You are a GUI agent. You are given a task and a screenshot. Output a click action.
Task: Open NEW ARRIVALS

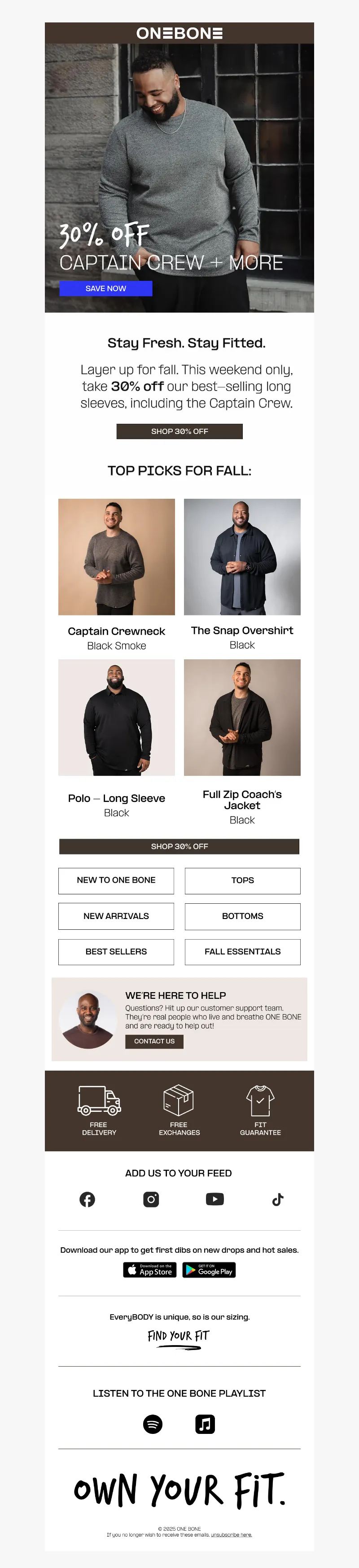116,916
